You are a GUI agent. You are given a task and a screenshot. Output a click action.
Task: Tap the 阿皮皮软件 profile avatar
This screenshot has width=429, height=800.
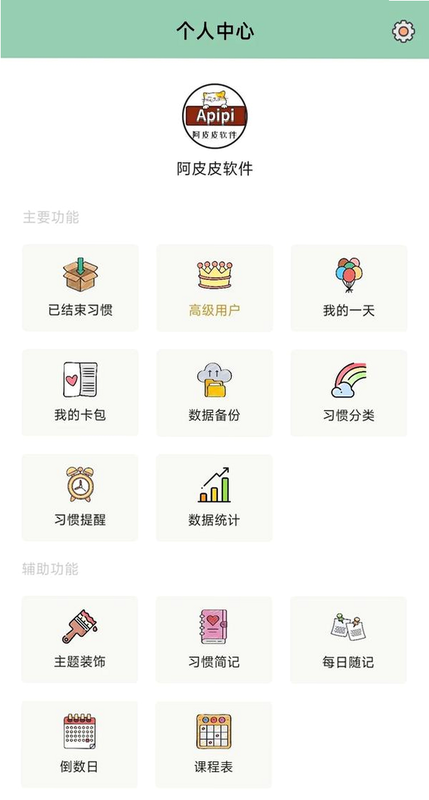tap(215, 116)
